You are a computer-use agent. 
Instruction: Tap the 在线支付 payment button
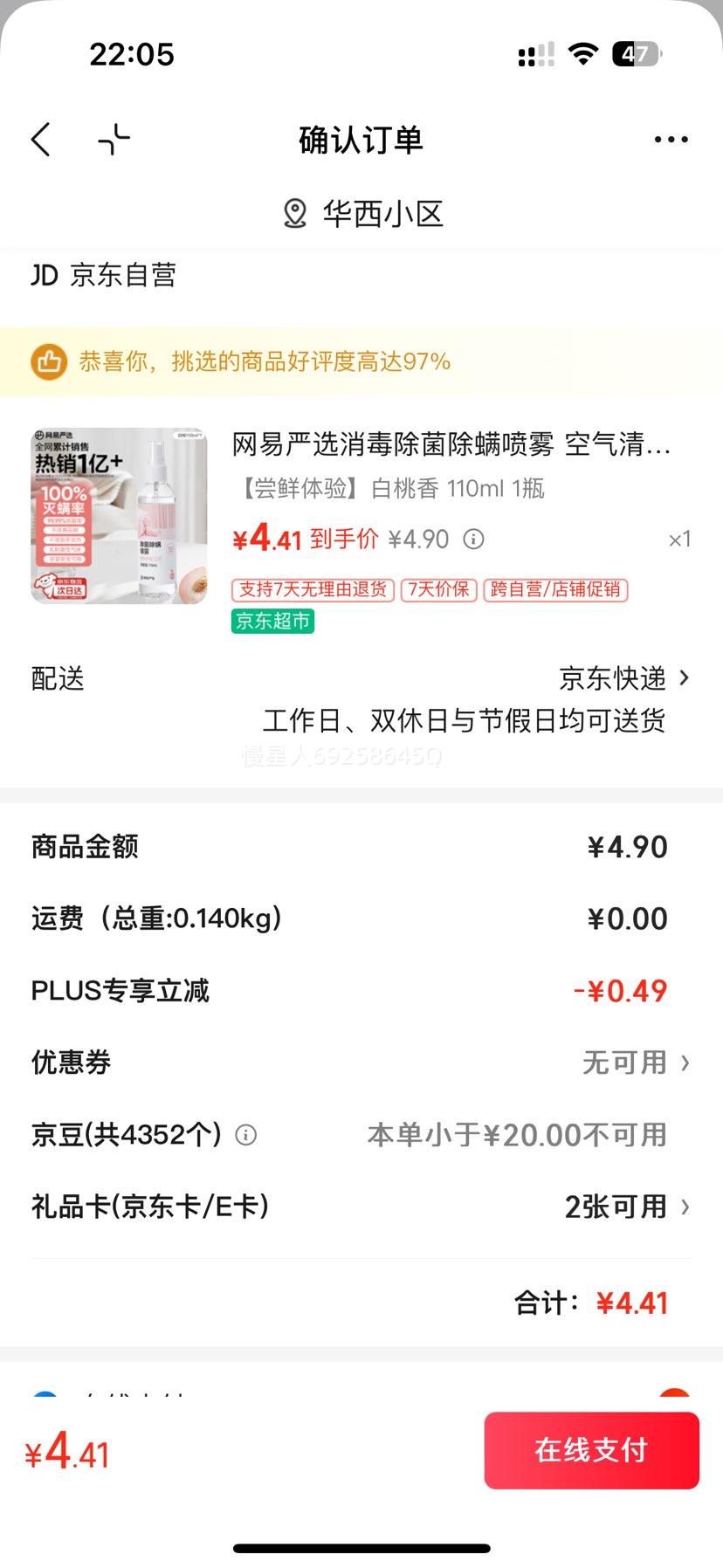(591, 1450)
